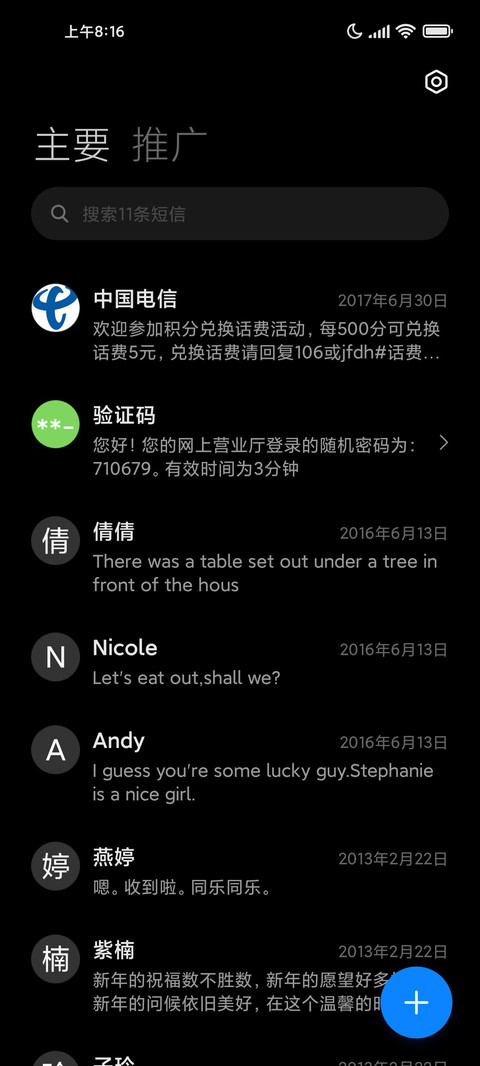Open the chat with Nicole
480x1066 pixels.
(x=240, y=662)
